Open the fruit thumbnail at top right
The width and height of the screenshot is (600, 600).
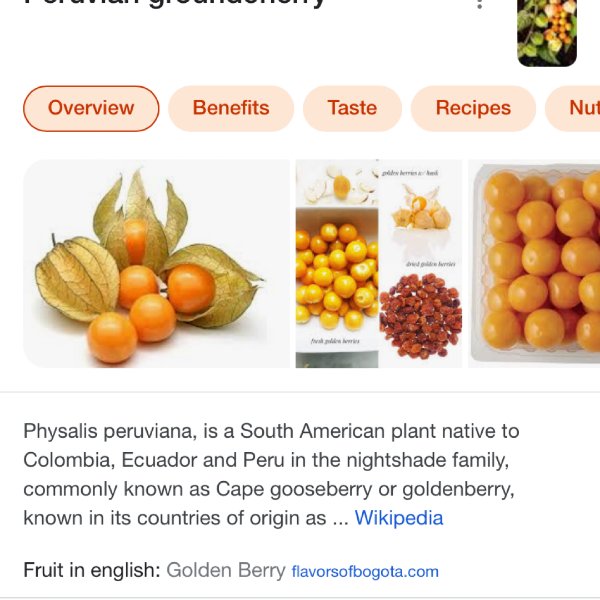547,32
